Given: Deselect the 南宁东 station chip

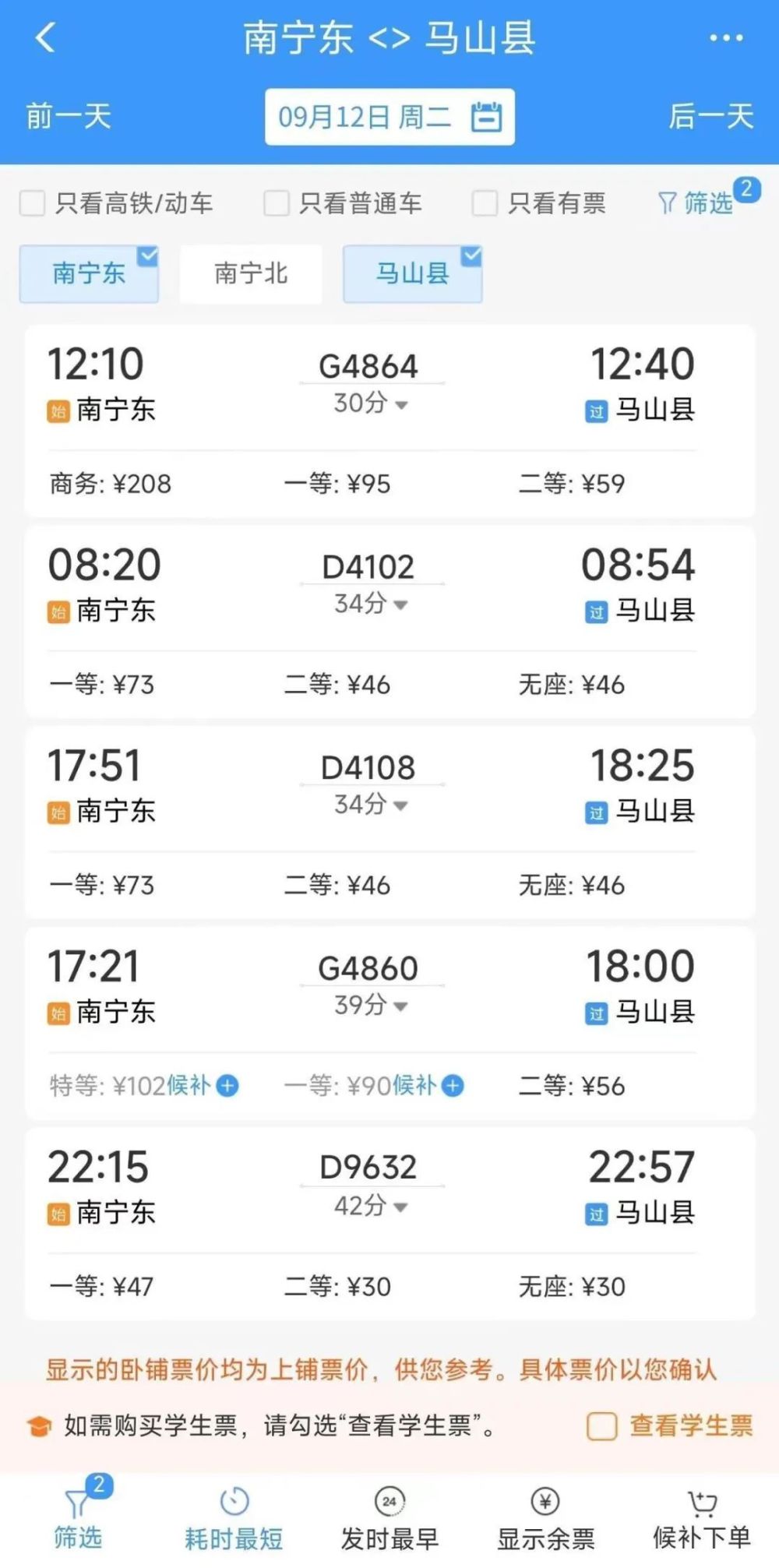Looking at the screenshot, I should tap(89, 273).
